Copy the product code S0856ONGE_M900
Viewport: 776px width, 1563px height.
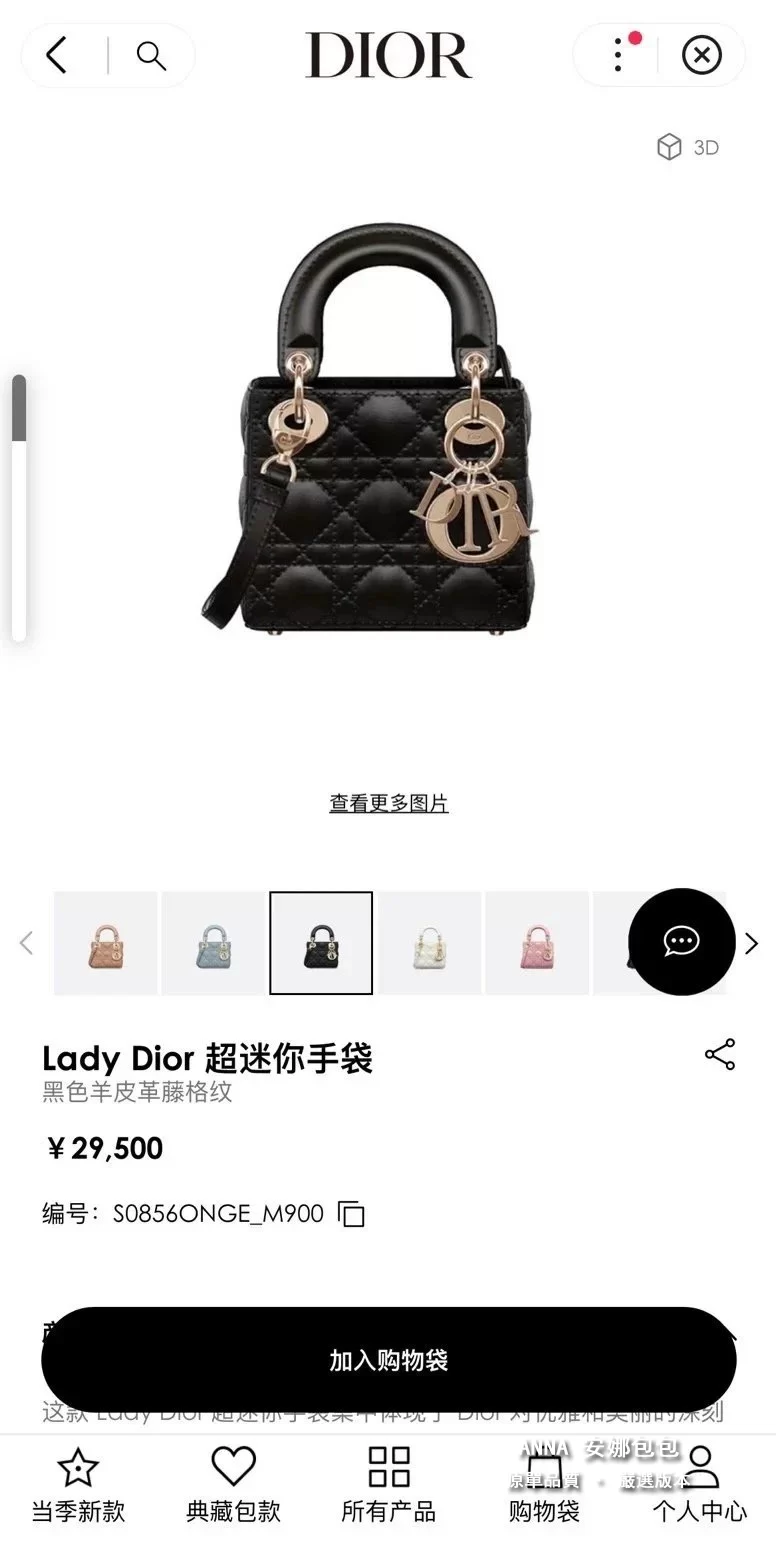point(351,1214)
